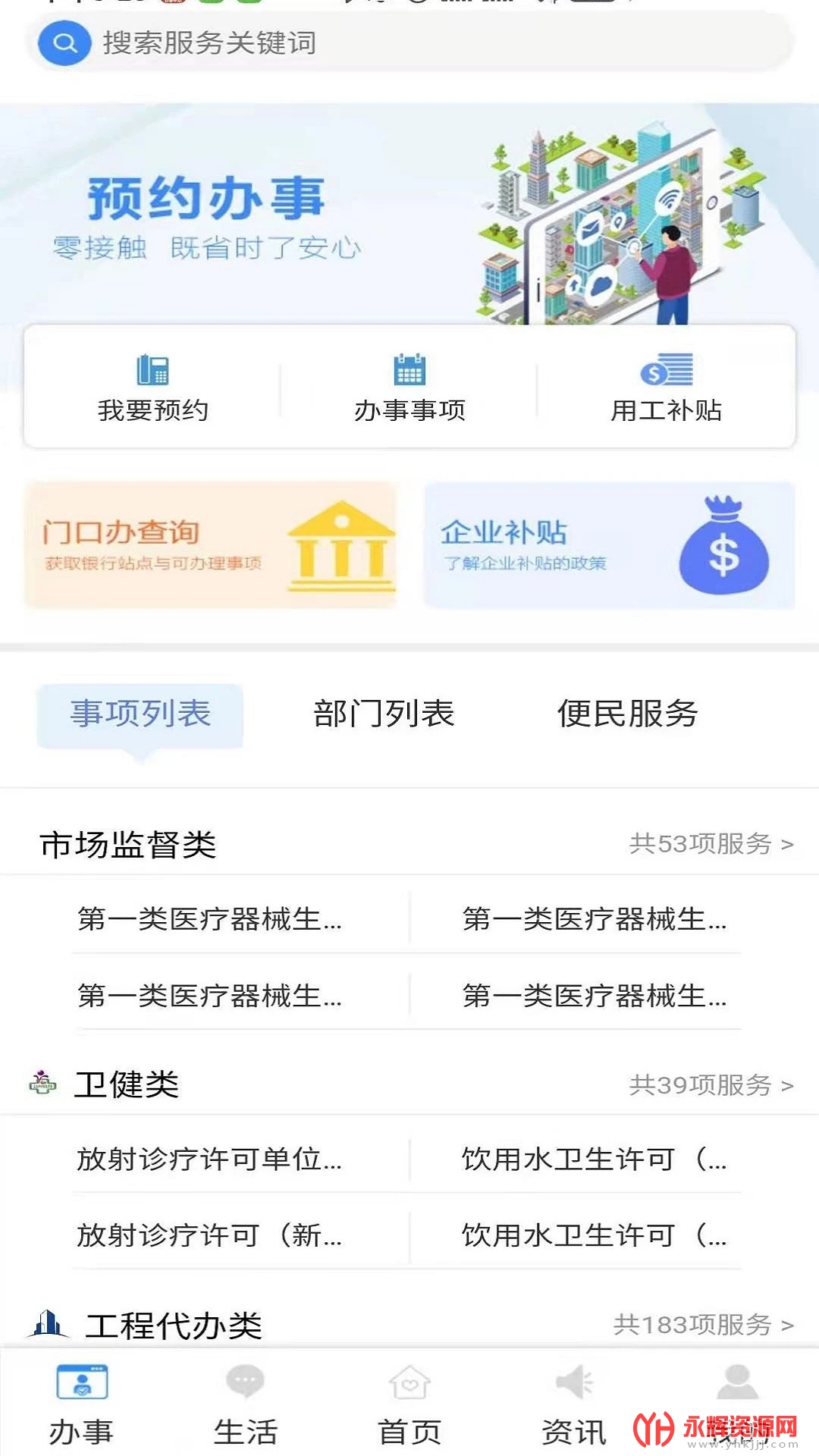Select the 事项列表 tab

140,714
